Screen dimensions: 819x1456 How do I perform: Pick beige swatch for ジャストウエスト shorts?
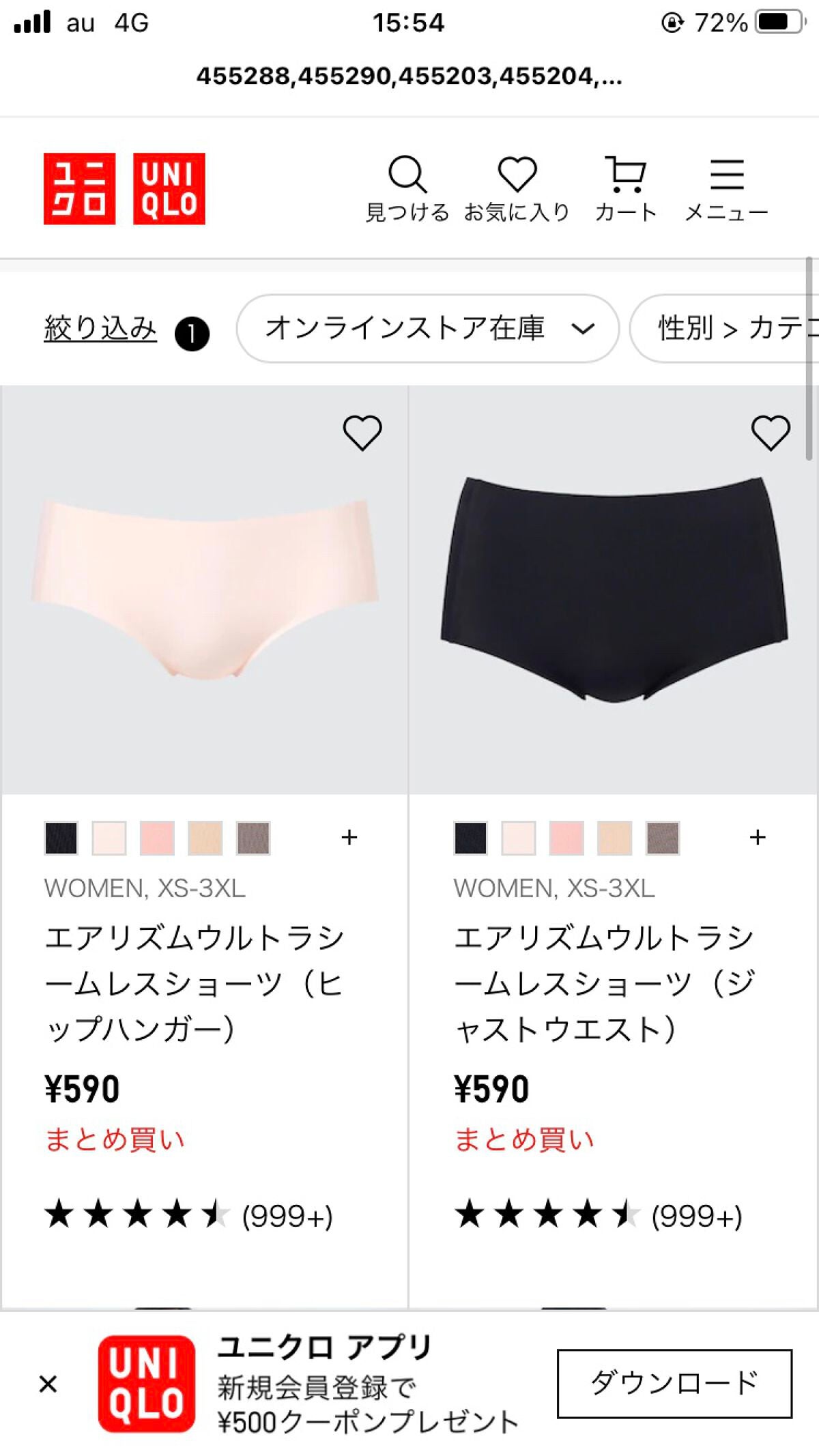pos(614,838)
